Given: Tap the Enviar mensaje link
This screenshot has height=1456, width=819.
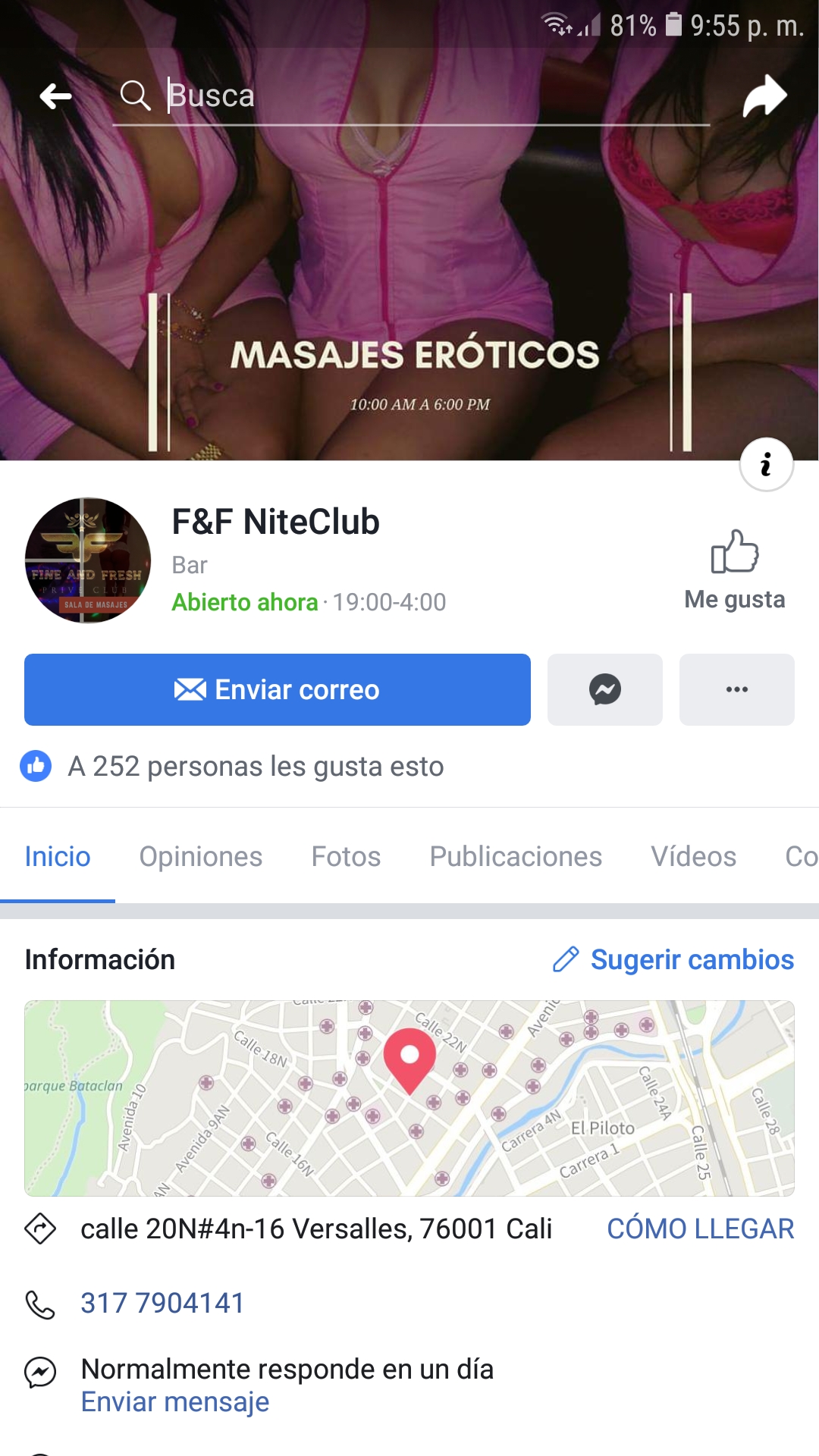Looking at the screenshot, I should (x=175, y=1402).
